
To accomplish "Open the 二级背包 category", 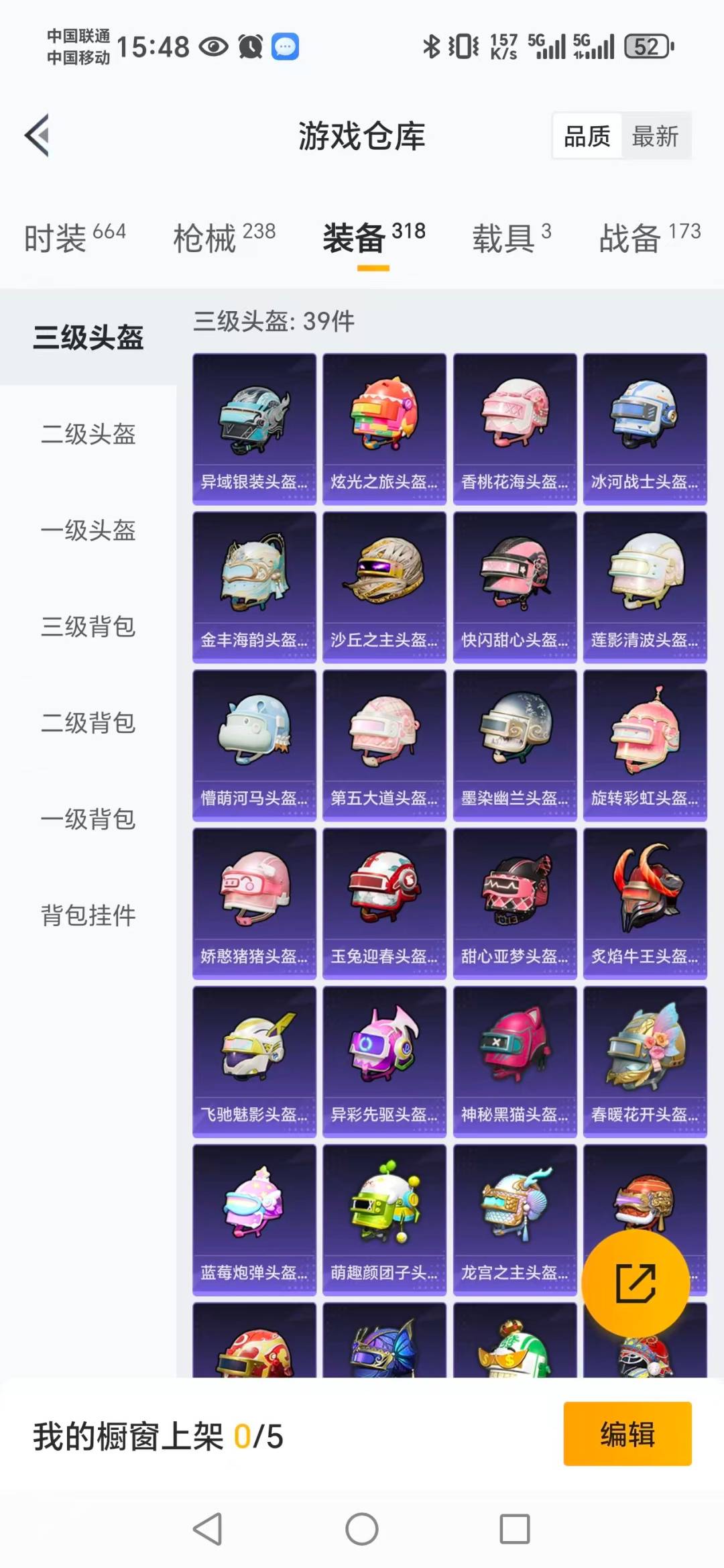I will [x=88, y=722].
